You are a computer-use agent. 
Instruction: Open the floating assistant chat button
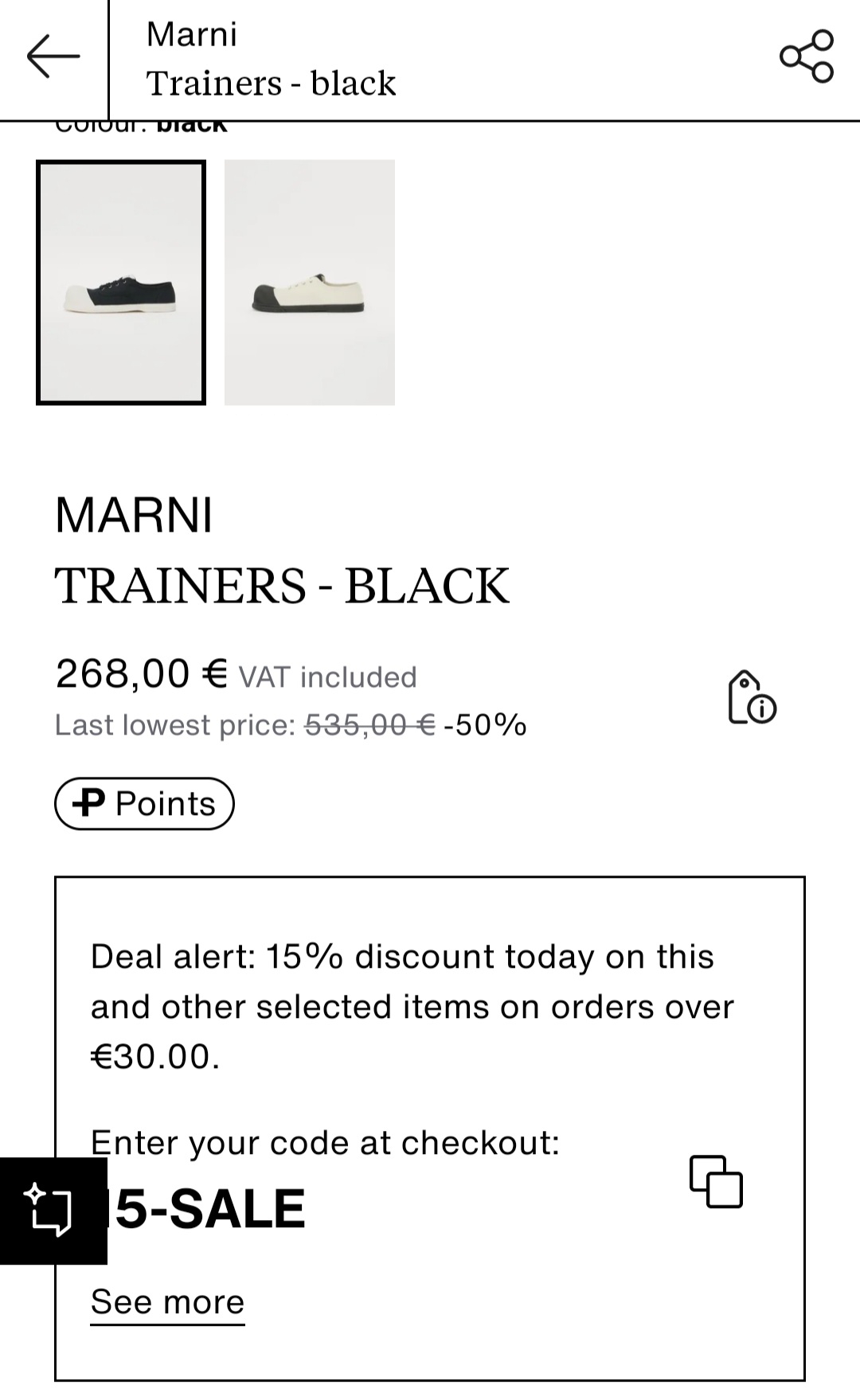tap(53, 1211)
